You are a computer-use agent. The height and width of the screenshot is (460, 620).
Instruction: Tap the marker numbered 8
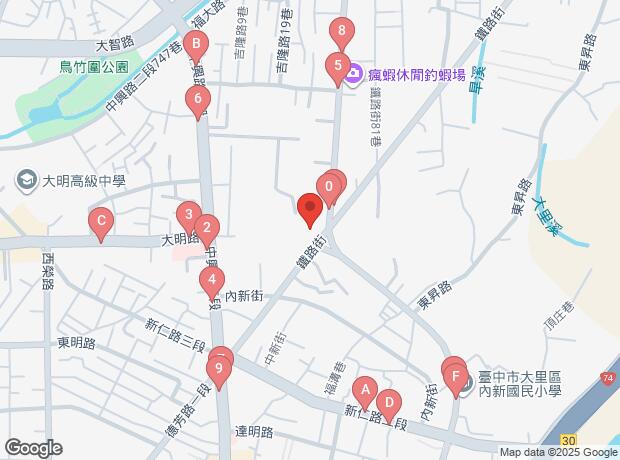click(342, 31)
